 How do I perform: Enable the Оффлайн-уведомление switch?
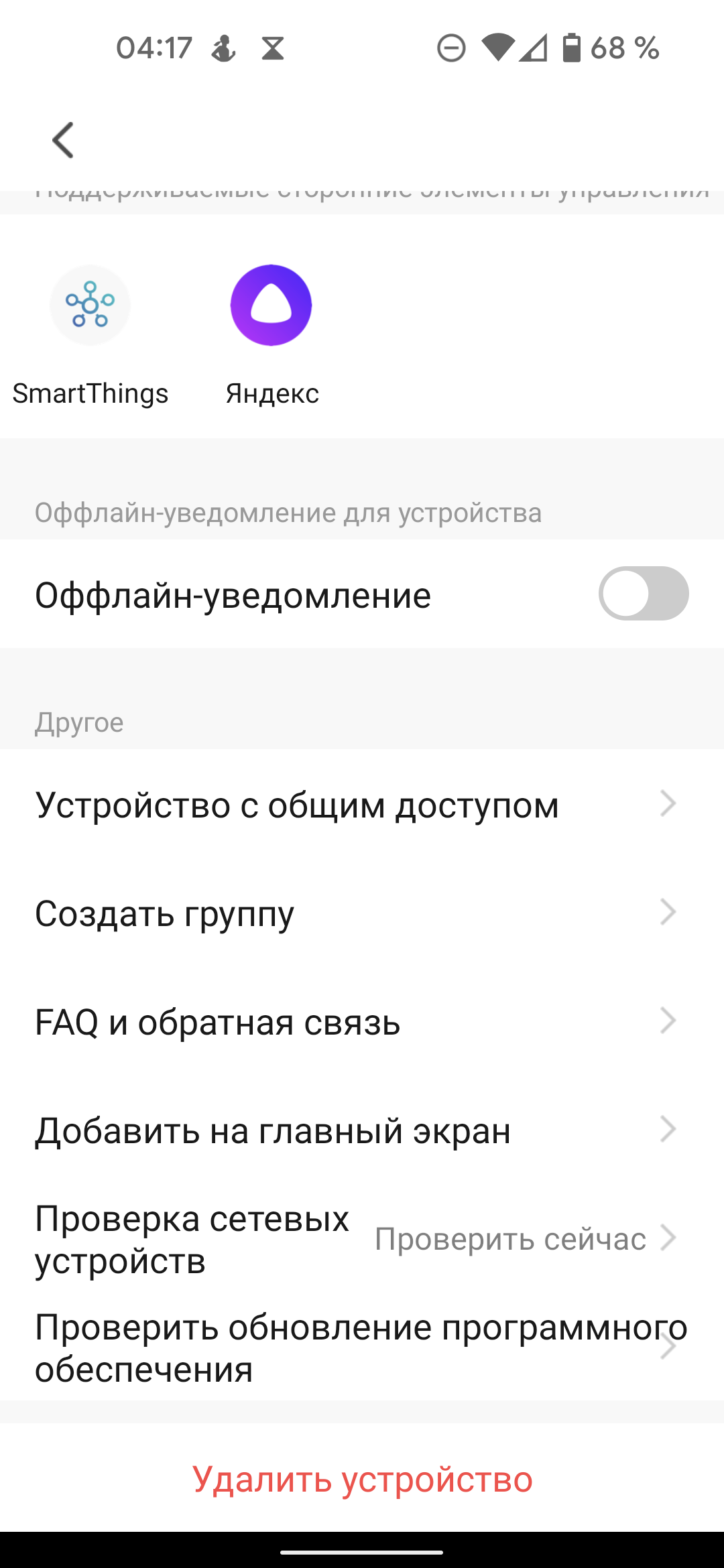click(643, 594)
